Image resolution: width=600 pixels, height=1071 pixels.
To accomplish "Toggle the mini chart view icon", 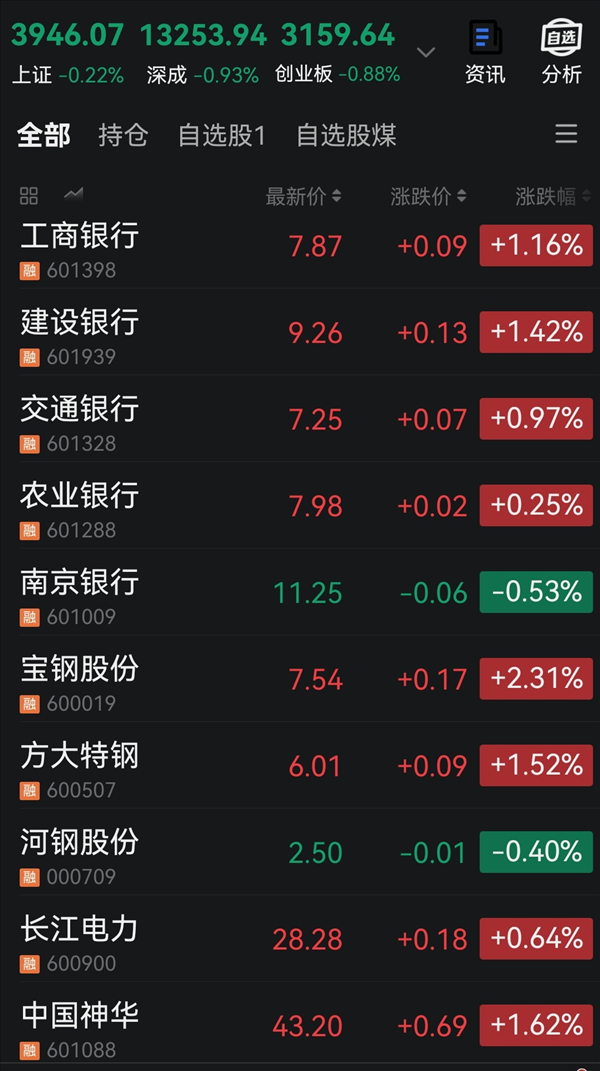I will click(x=74, y=194).
